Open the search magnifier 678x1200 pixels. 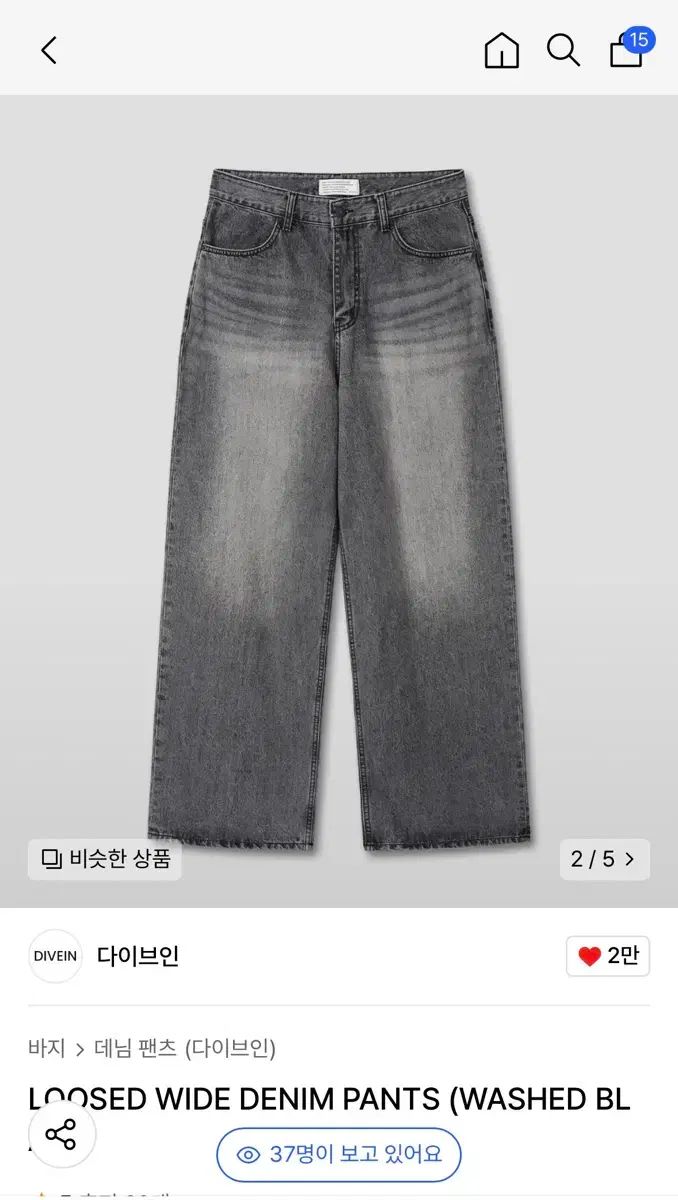(x=563, y=50)
